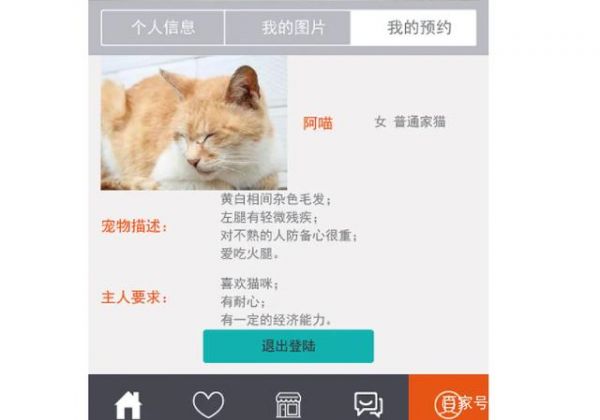Open the shop tab

288,403
